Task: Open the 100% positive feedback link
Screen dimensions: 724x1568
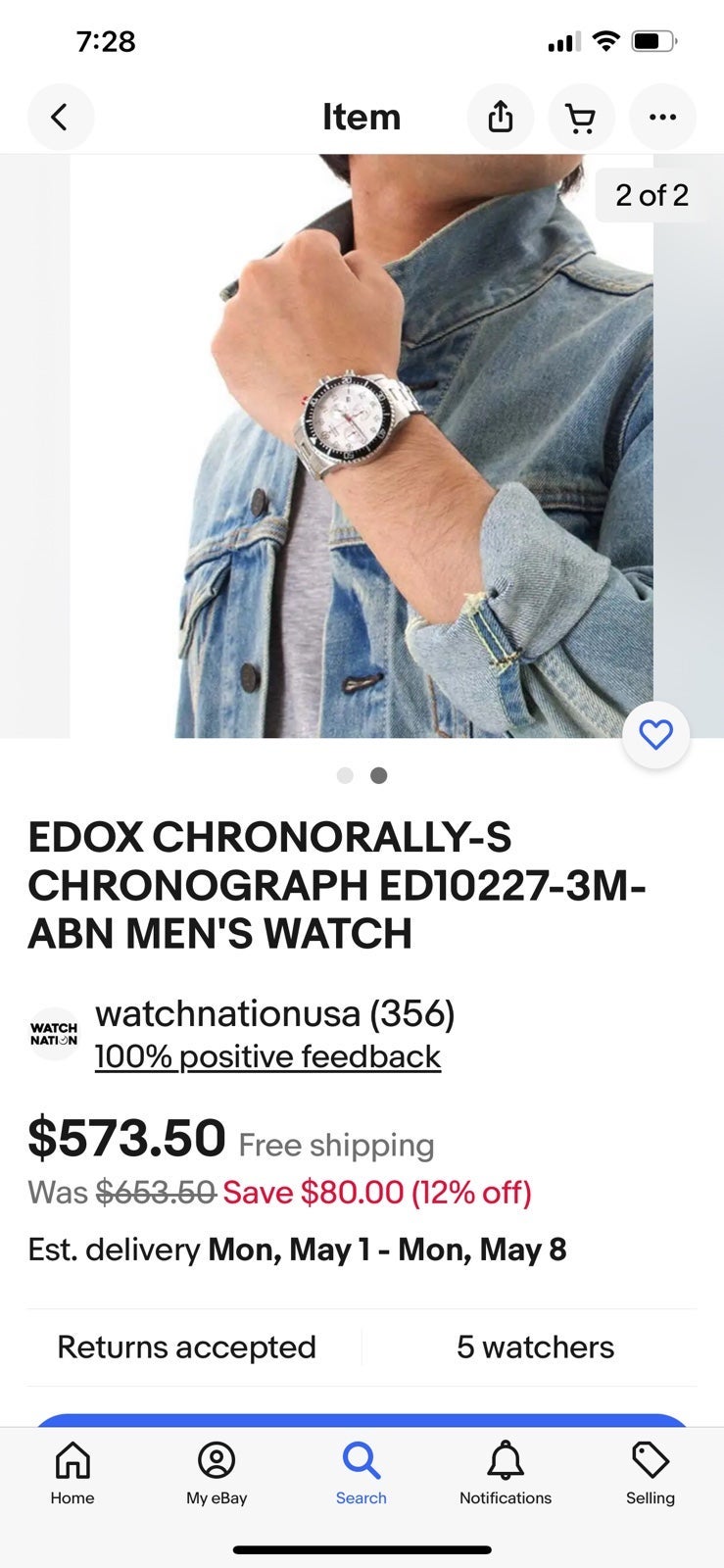Action: pyautogui.click(x=267, y=1056)
